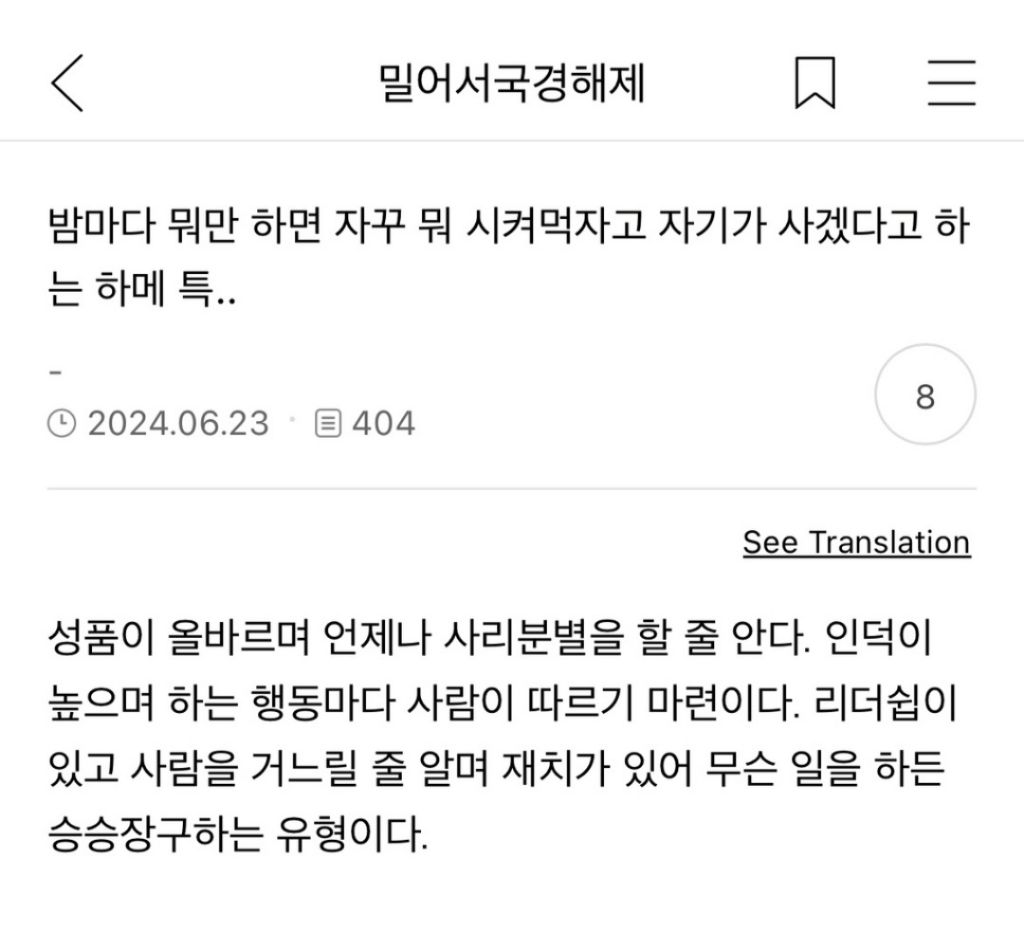Image resolution: width=1024 pixels, height=930 pixels.
Task: Go back using the left arrow
Action: click(67, 83)
